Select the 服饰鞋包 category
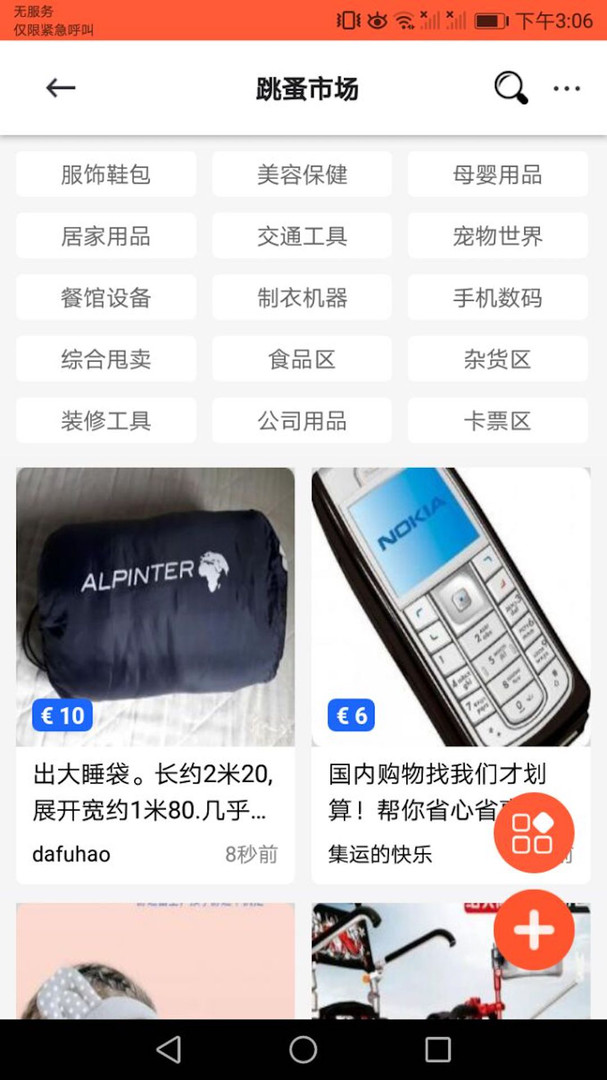This screenshot has width=607, height=1080. point(106,175)
